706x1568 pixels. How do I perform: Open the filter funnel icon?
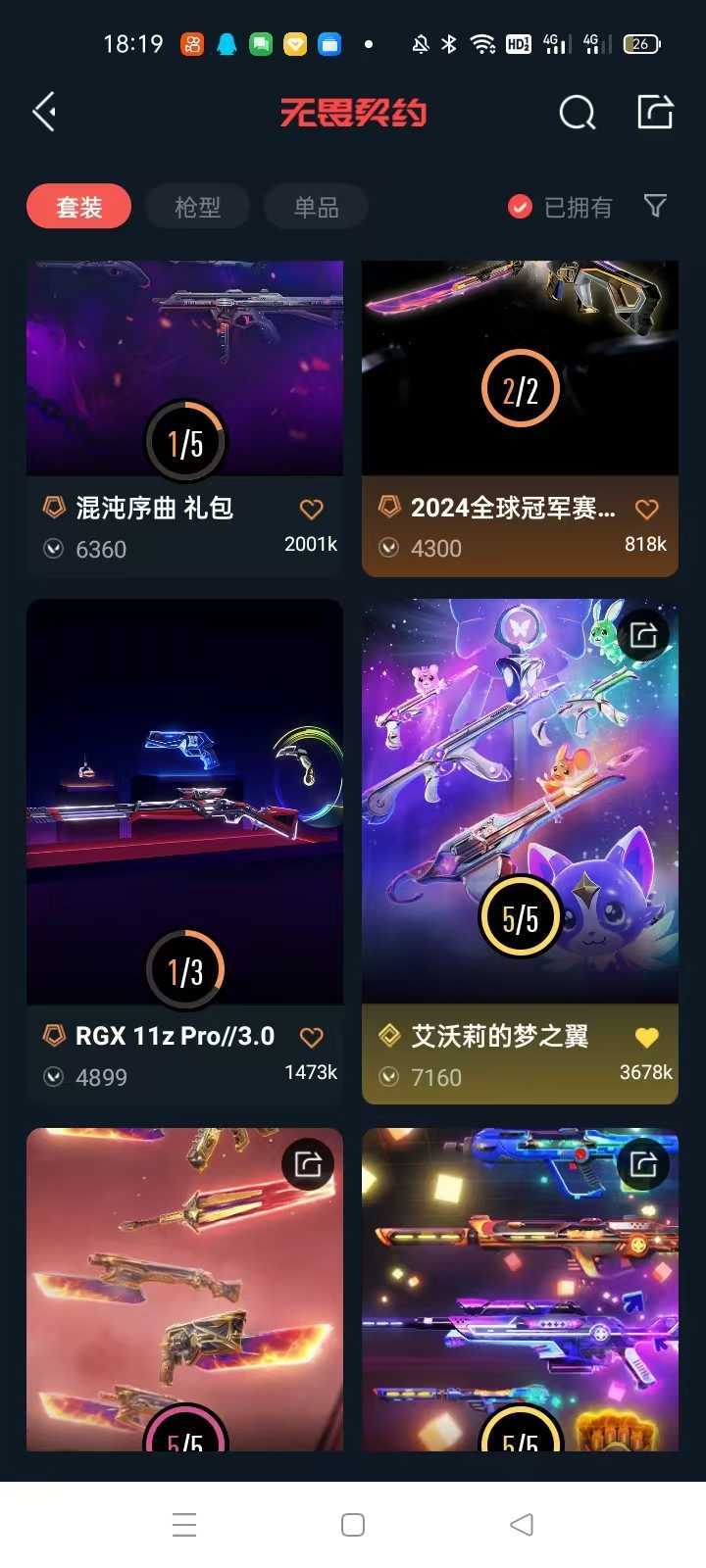click(x=655, y=206)
